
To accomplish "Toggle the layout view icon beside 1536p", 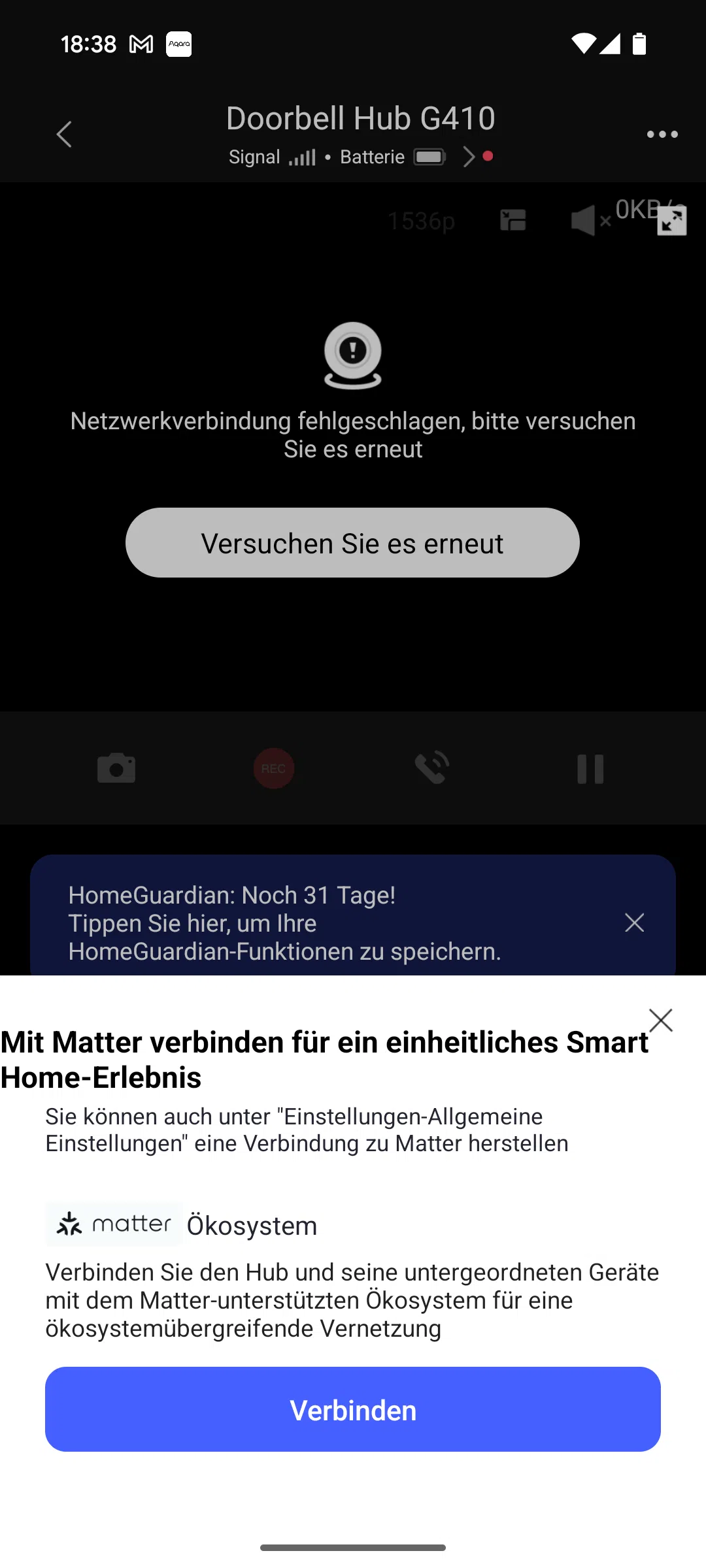I will 513,220.
